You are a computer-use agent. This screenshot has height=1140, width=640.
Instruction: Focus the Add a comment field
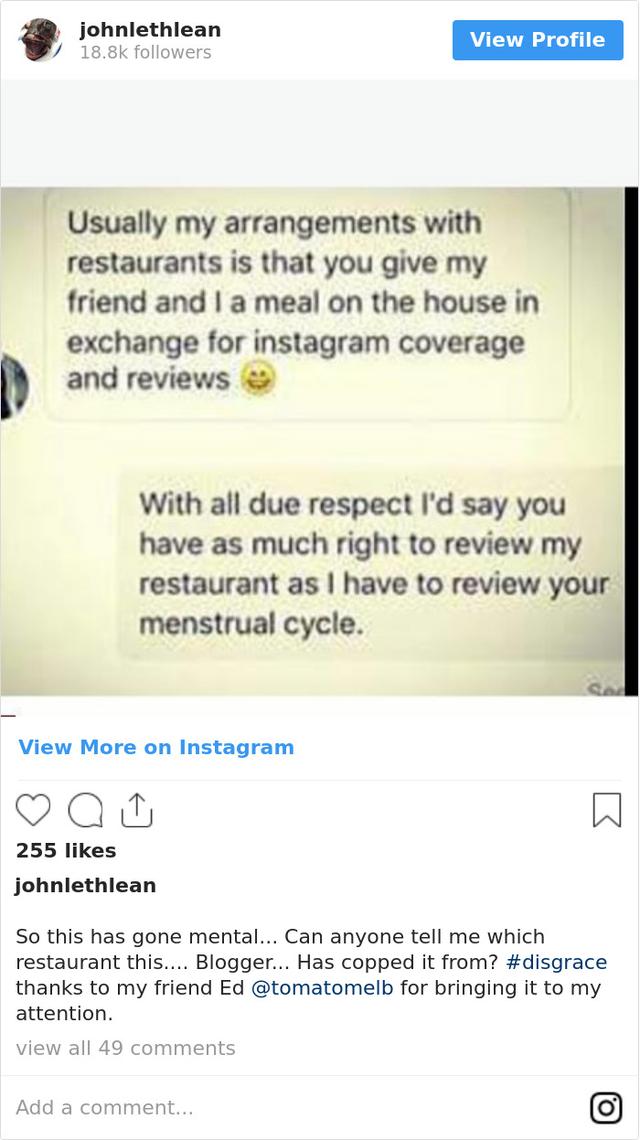(291, 1107)
